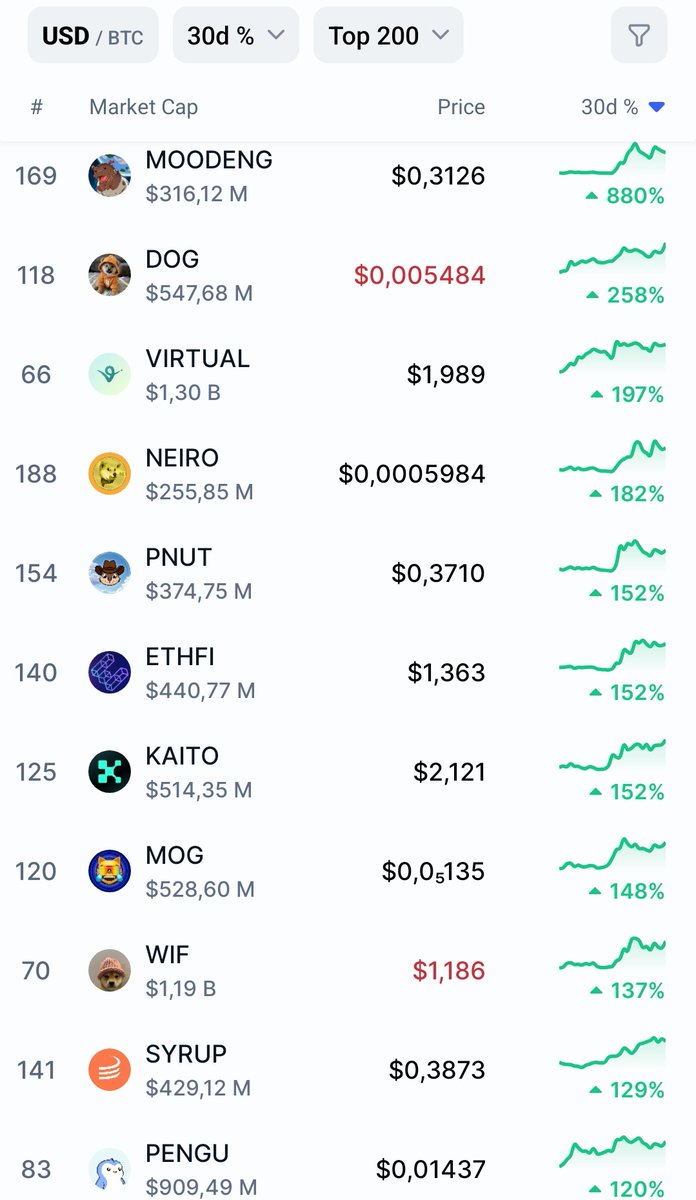The height and width of the screenshot is (1200, 696).
Task: Sort by the 30d % column header
Action: (622, 107)
